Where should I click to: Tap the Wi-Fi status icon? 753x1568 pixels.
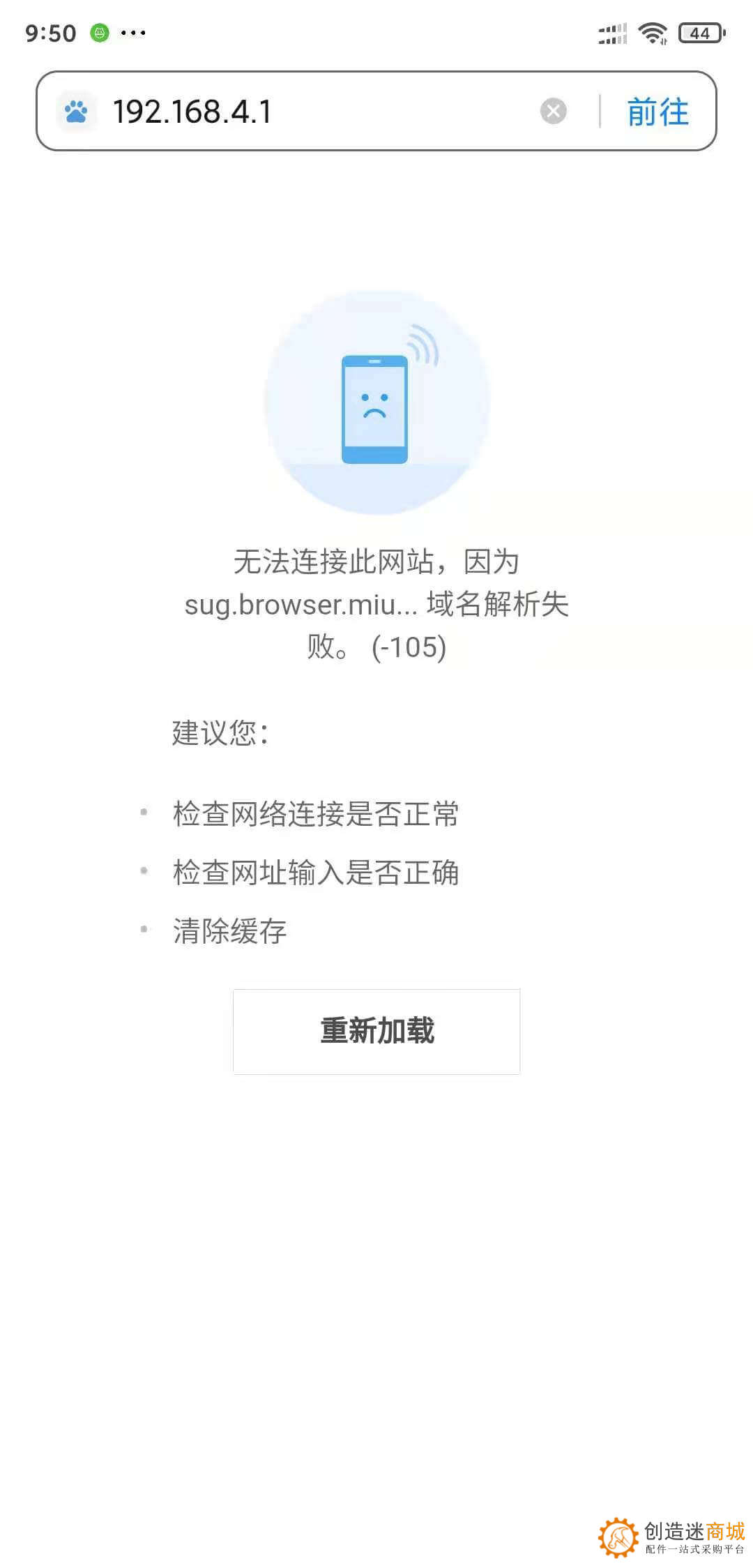pyautogui.click(x=653, y=32)
